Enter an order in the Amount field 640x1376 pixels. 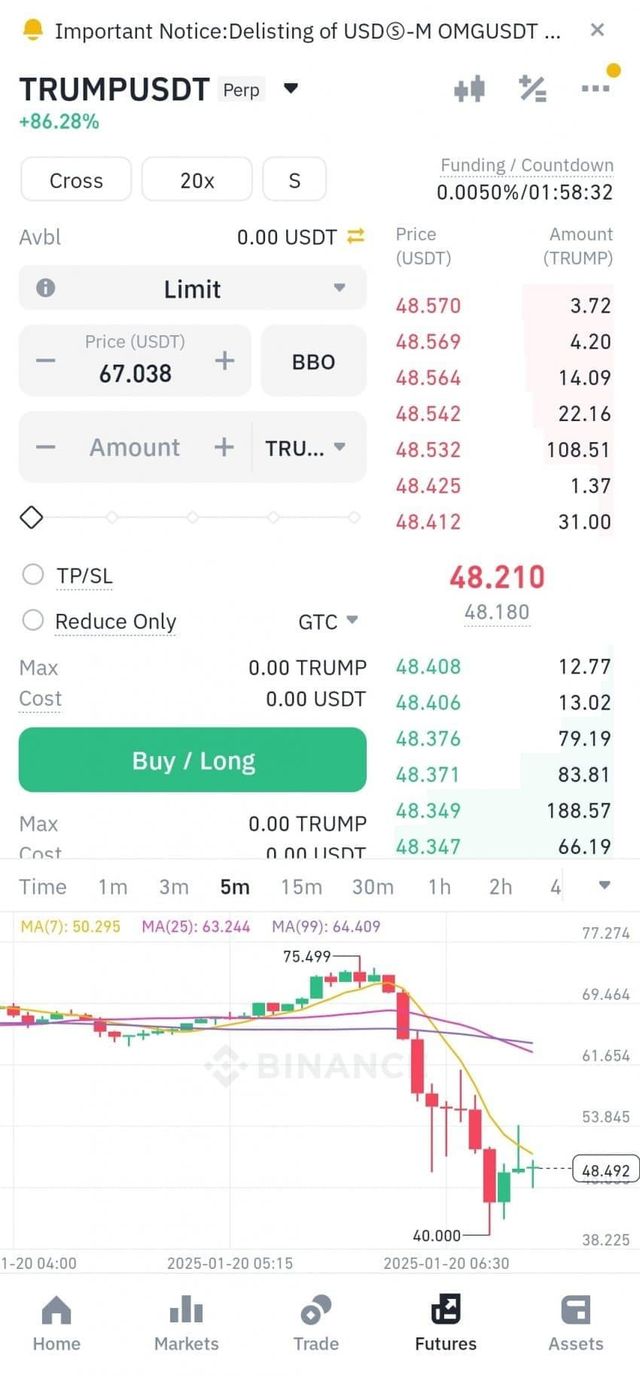[135, 447]
